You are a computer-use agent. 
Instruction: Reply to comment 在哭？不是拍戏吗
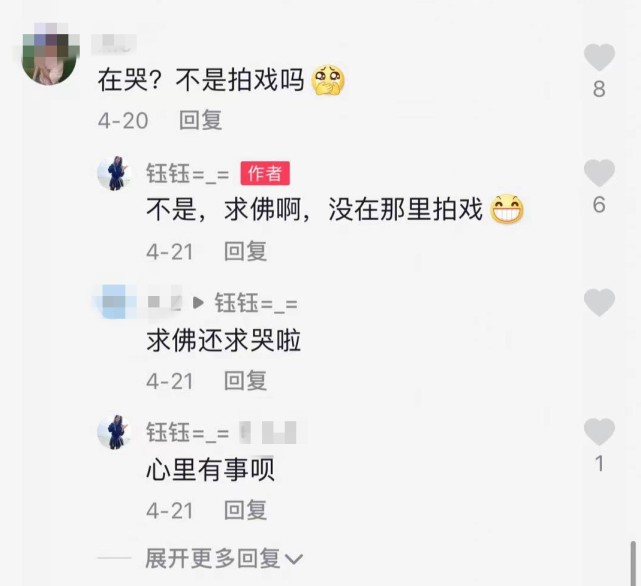(200, 121)
